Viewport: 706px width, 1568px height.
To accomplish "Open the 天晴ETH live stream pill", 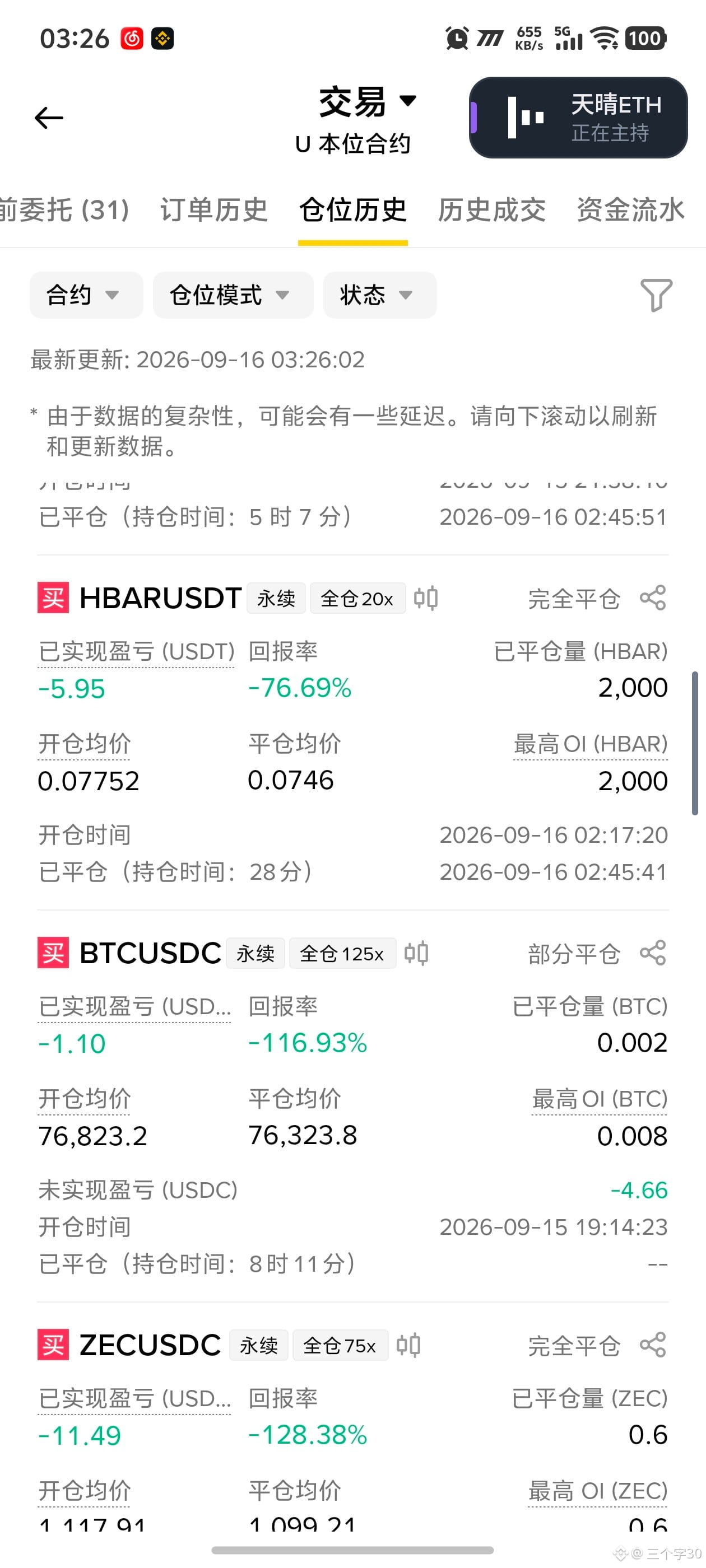I will [x=578, y=118].
